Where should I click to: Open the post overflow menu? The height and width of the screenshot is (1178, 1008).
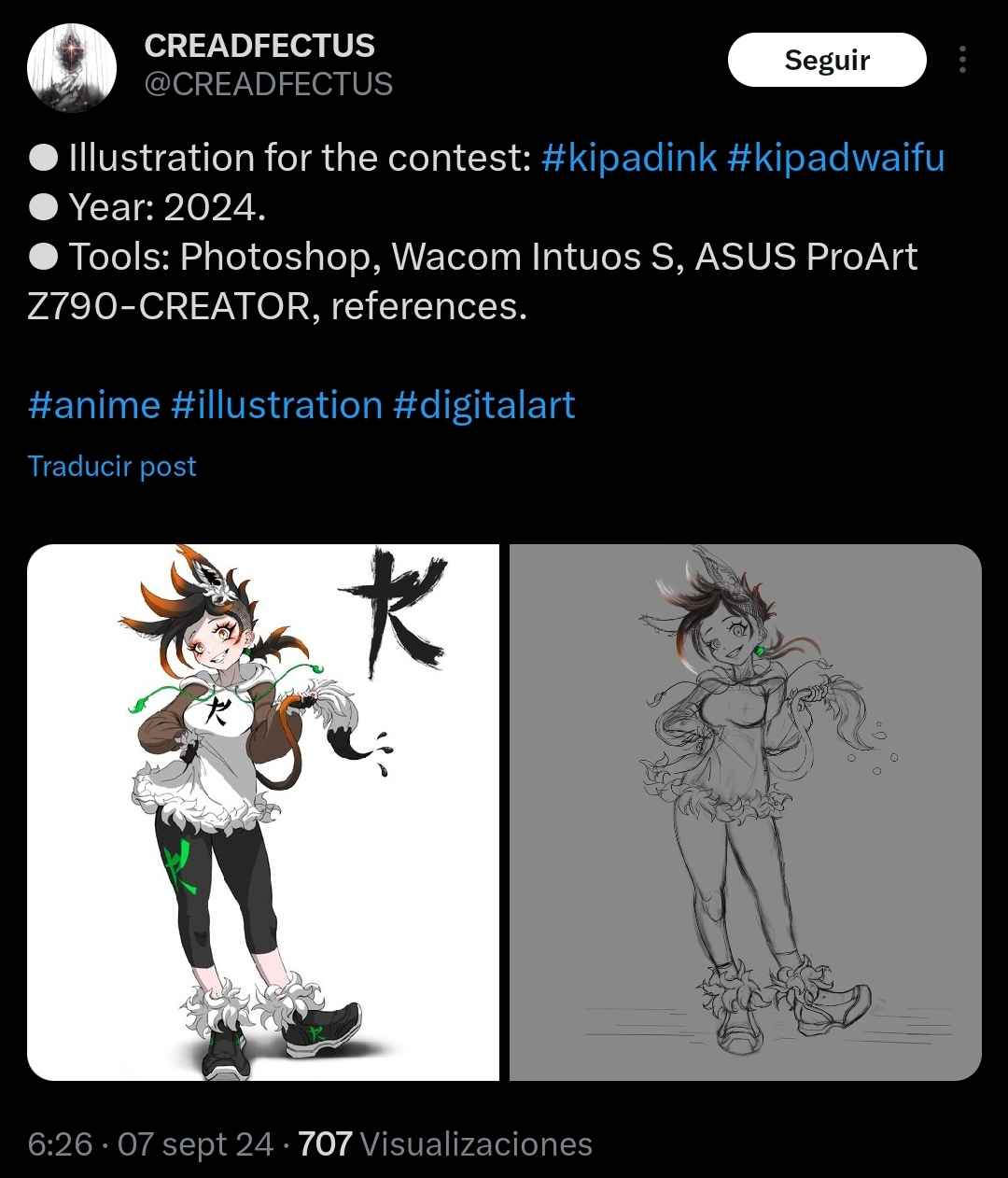coord(962,61)
